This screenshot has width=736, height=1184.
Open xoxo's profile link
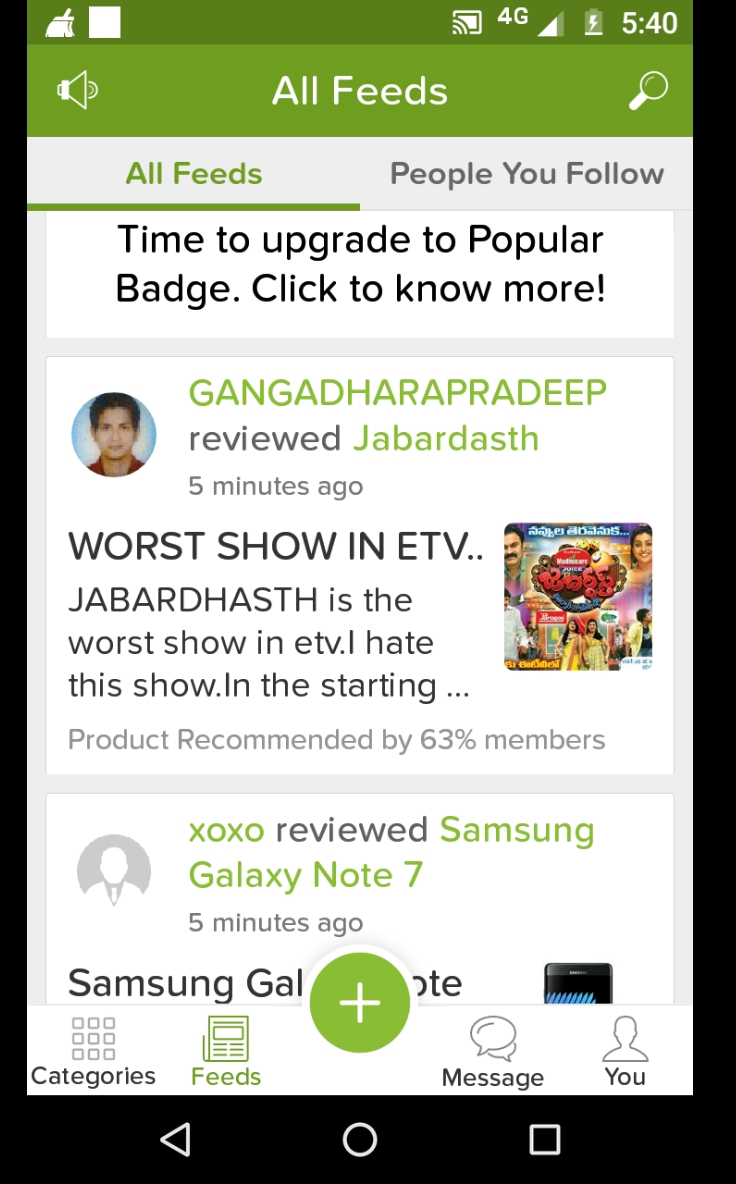(x=226, y=830)
